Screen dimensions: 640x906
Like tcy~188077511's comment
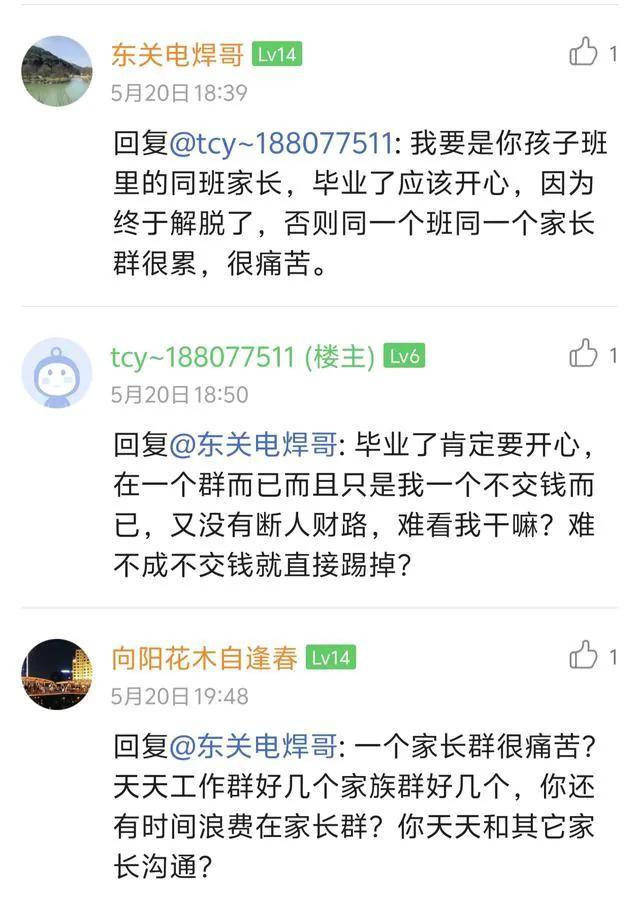[x=583, y=353]
